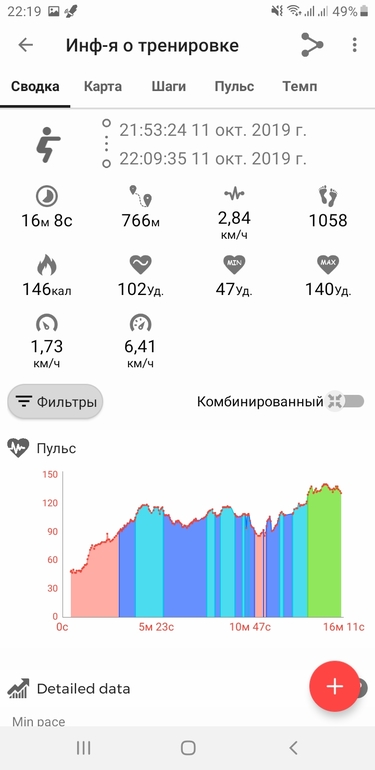This screenshot has width=375, height=770.
Task: Open the three-dot overflow menu
Action: (x=354, y=45)
